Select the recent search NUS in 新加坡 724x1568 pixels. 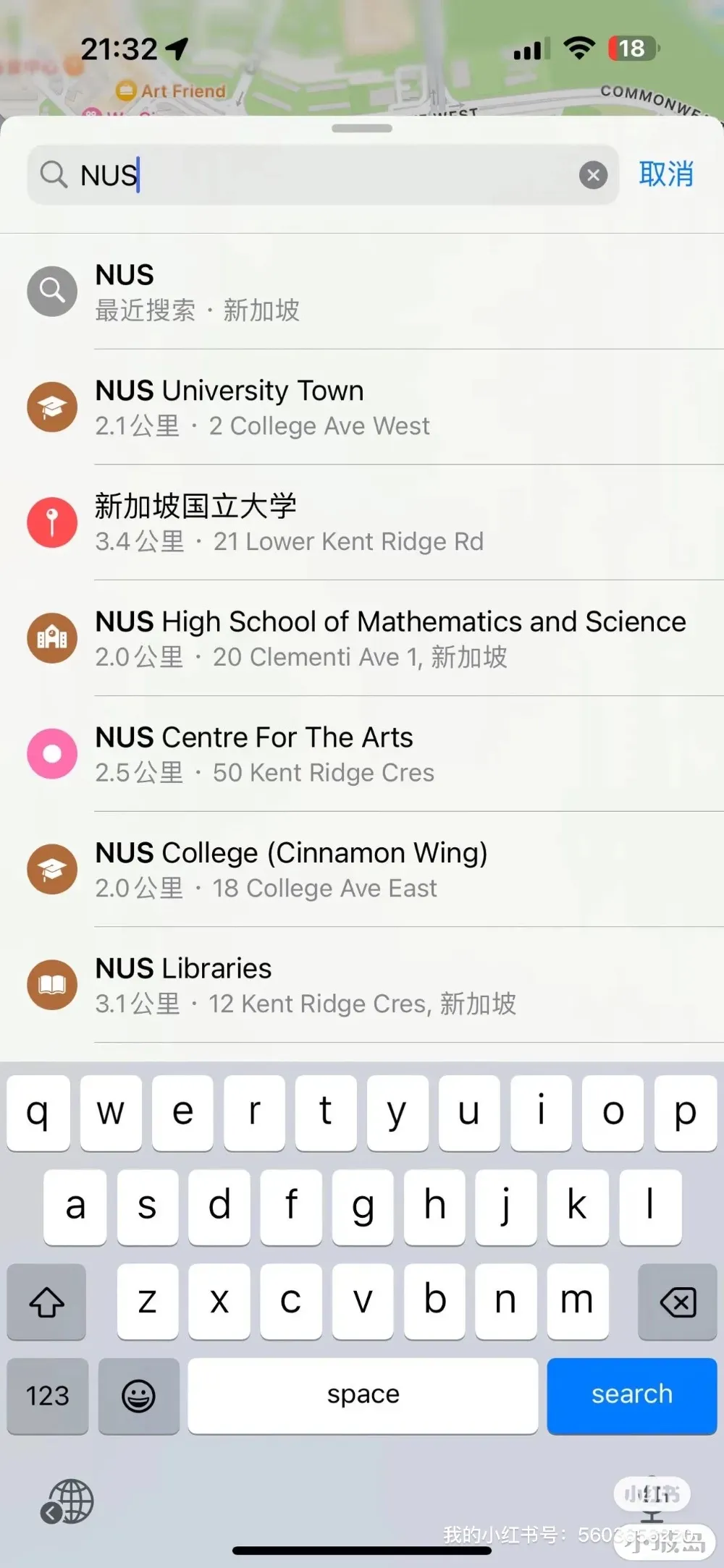point(362,292)
